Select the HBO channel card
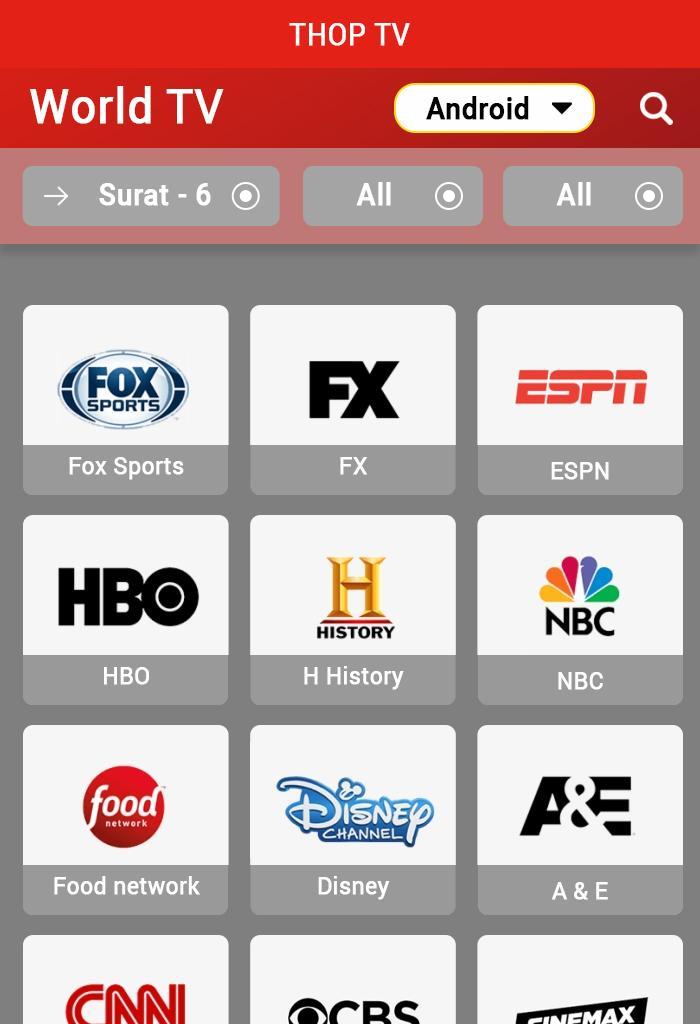Viewport: 700px width, 1024px height. [125, 609]
